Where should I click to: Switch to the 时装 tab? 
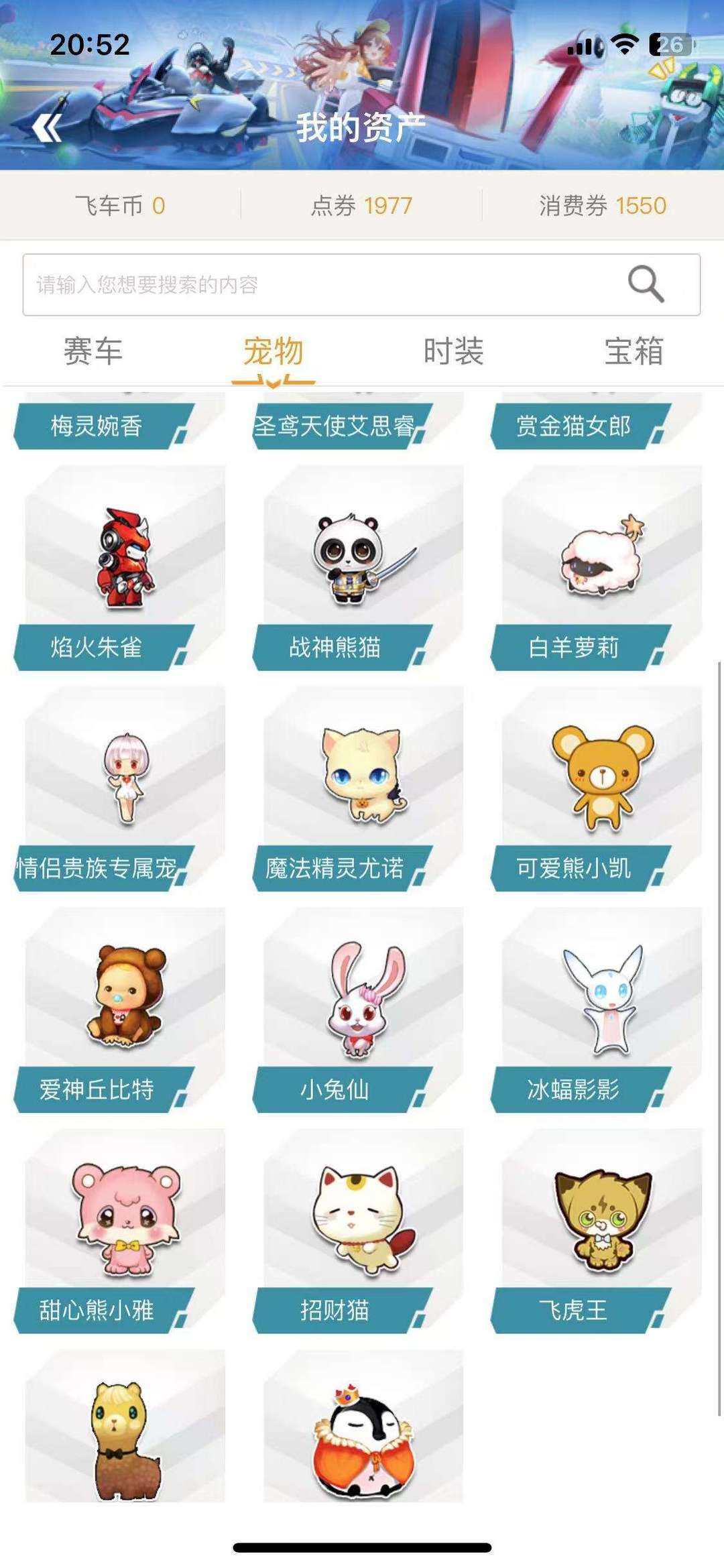click(453, 352)
